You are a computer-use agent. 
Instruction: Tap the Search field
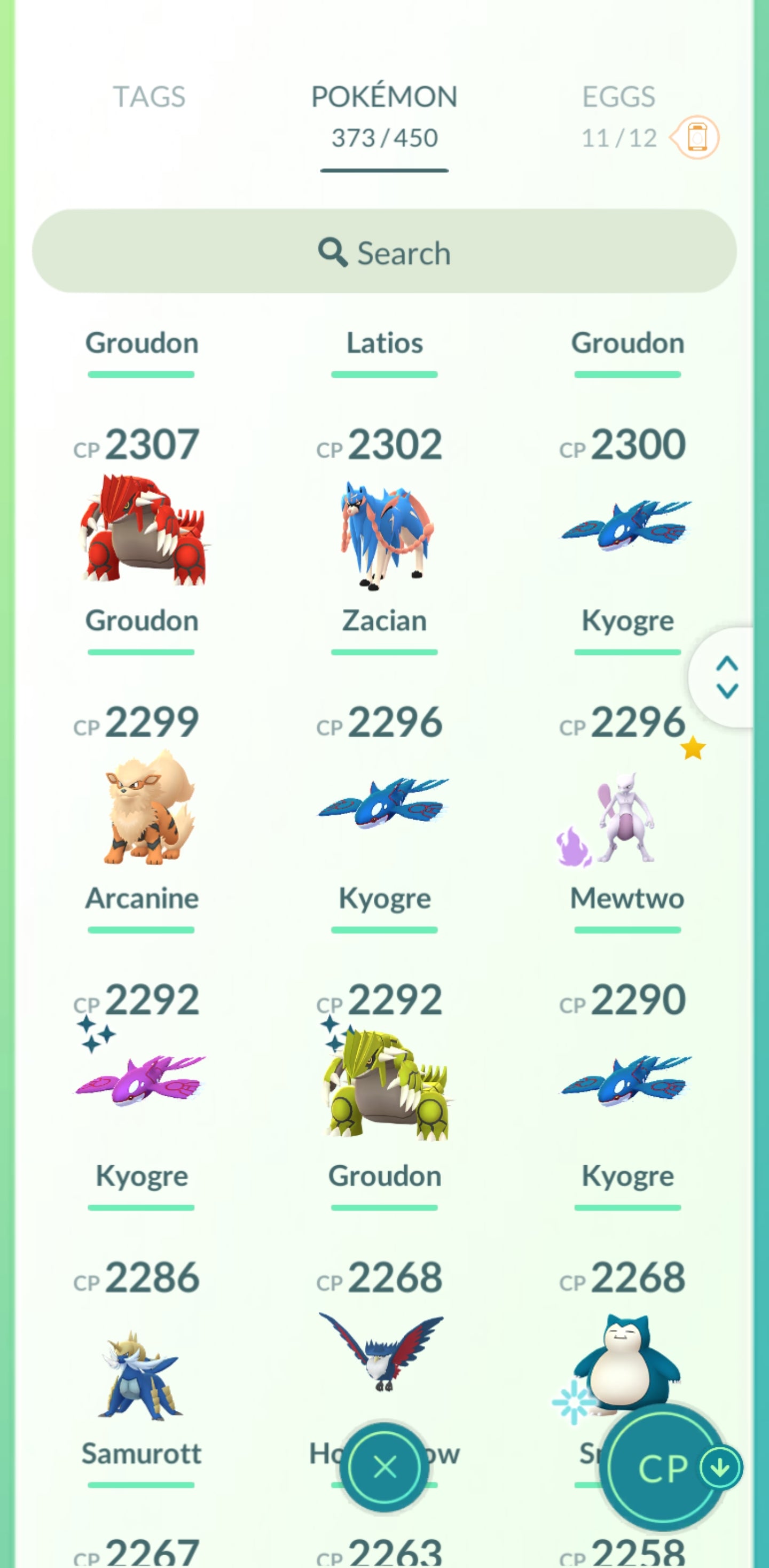click(384, 252)
